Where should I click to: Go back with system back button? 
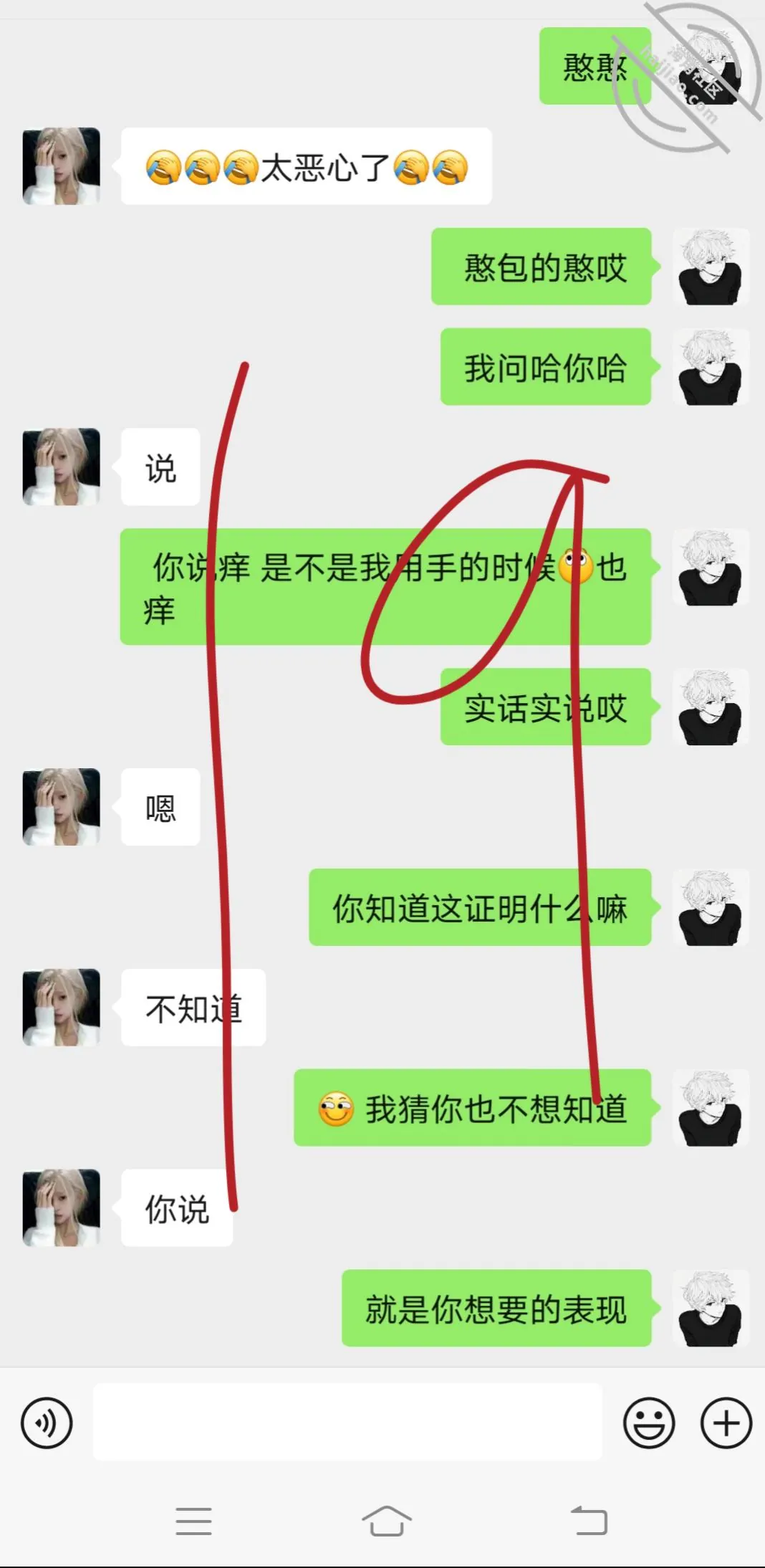coord(590,1520)
